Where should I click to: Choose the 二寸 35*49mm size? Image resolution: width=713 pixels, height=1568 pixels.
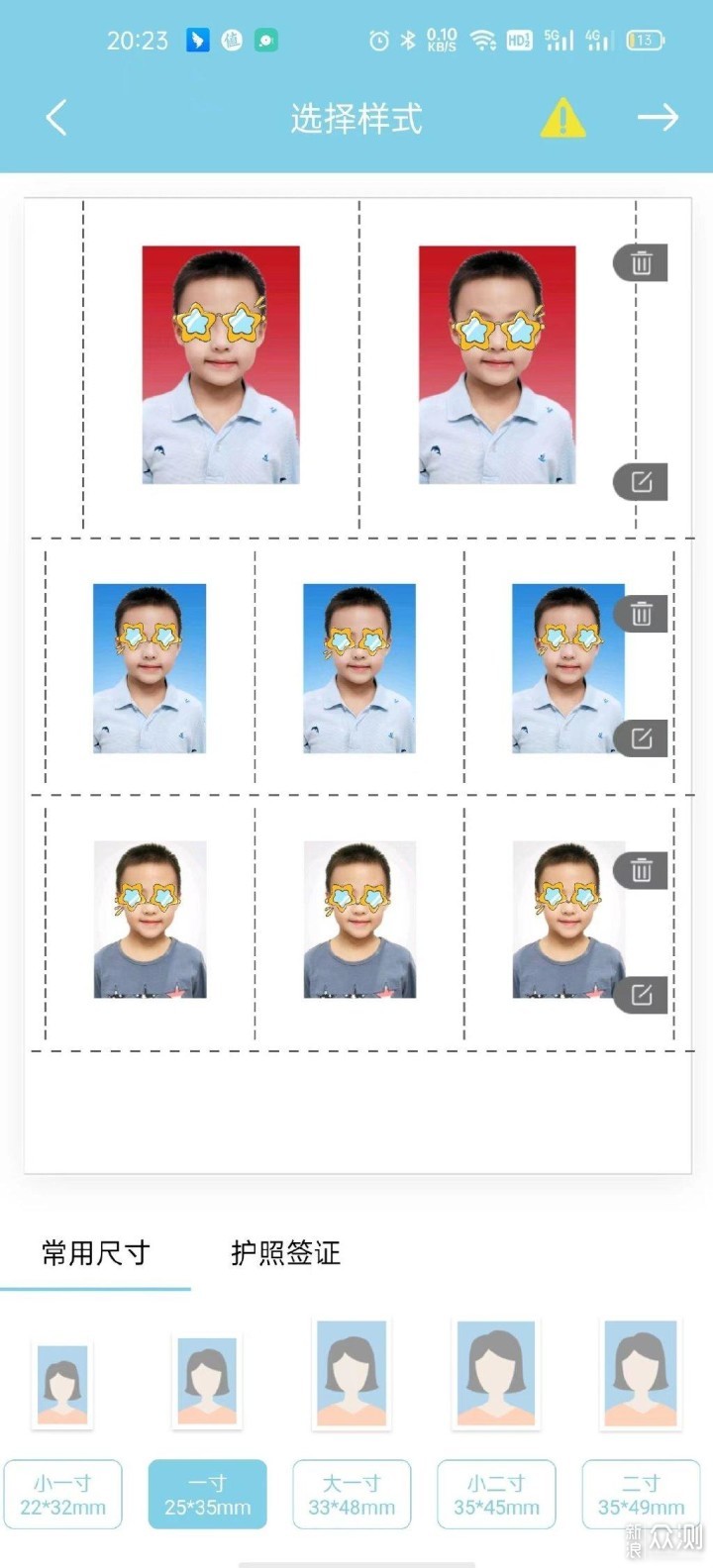(640, 1495)
